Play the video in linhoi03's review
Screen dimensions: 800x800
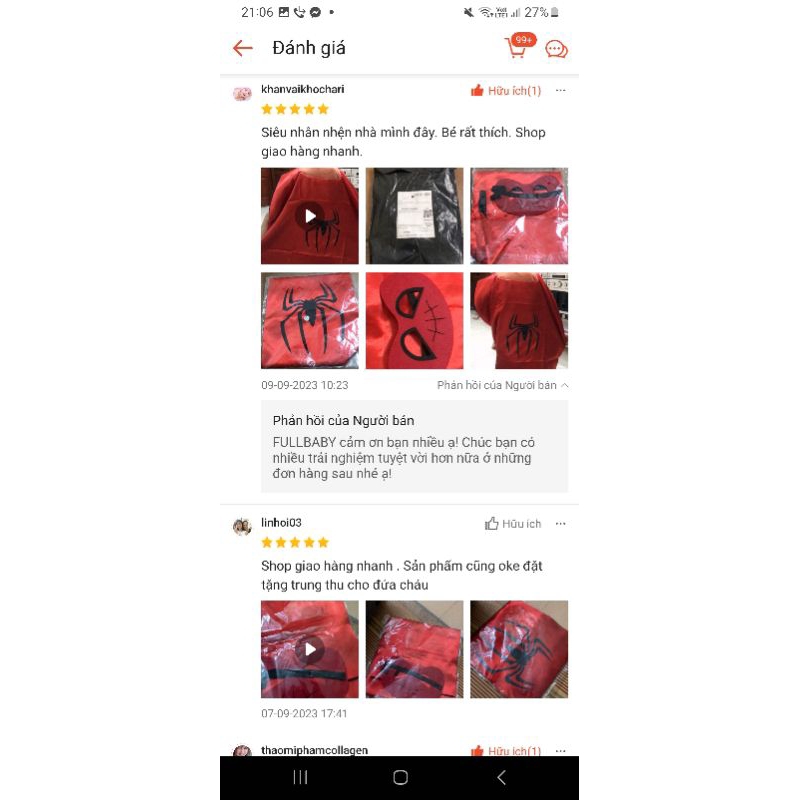pyautogui.click(x=310, y=649)
